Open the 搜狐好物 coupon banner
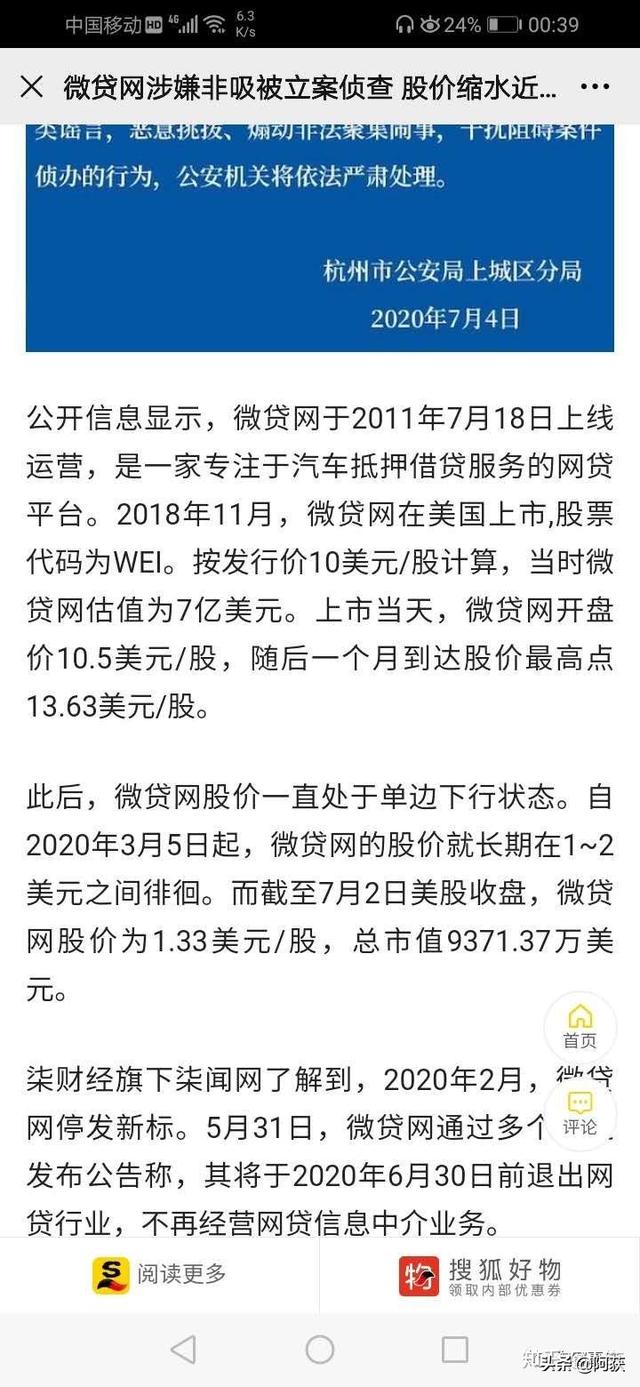The width and height of the screenshot is (640, 1387). click(x=480, y=1275)
